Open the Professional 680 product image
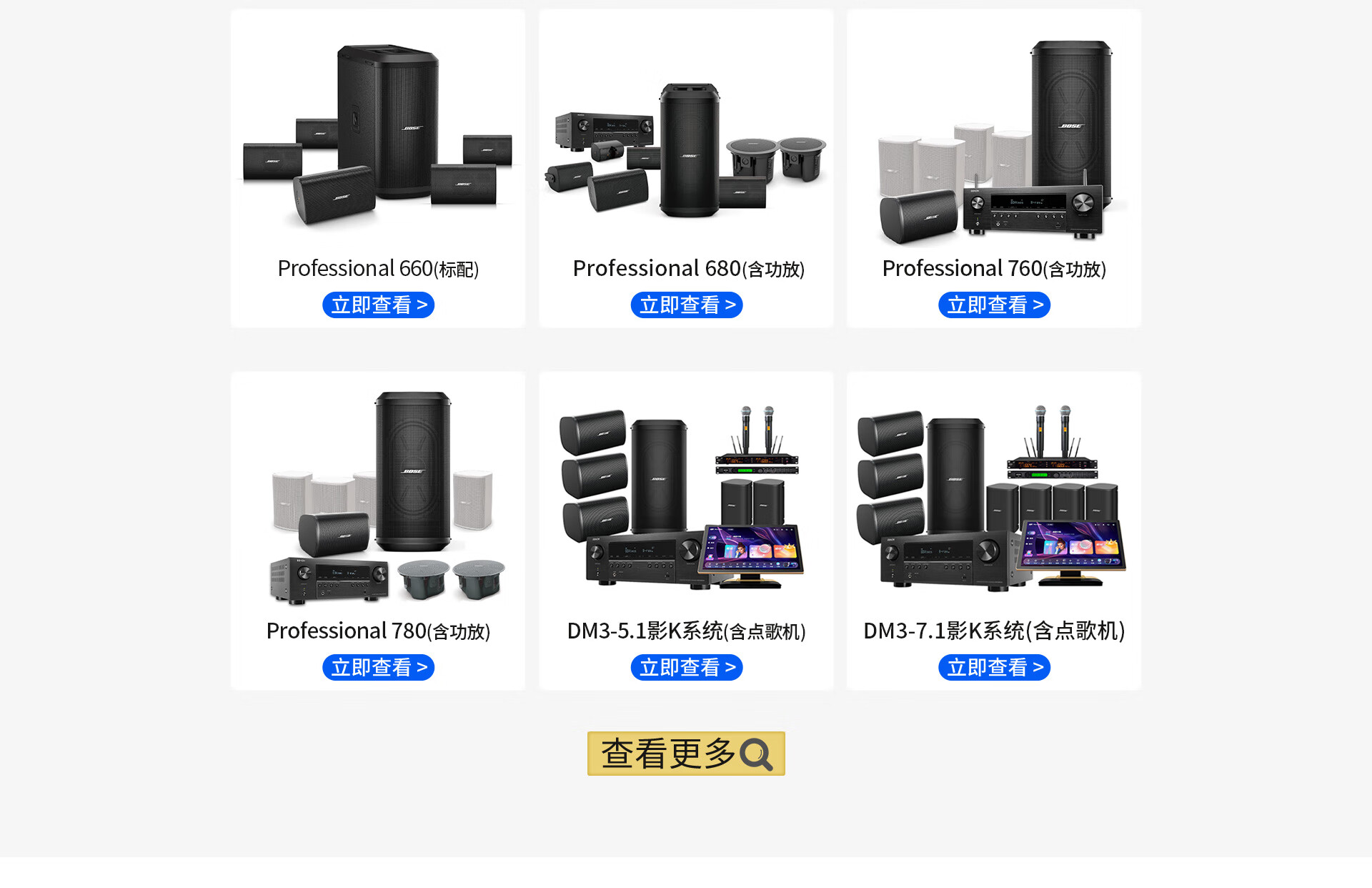This screenshot has width=1372, height=888. 687,150
